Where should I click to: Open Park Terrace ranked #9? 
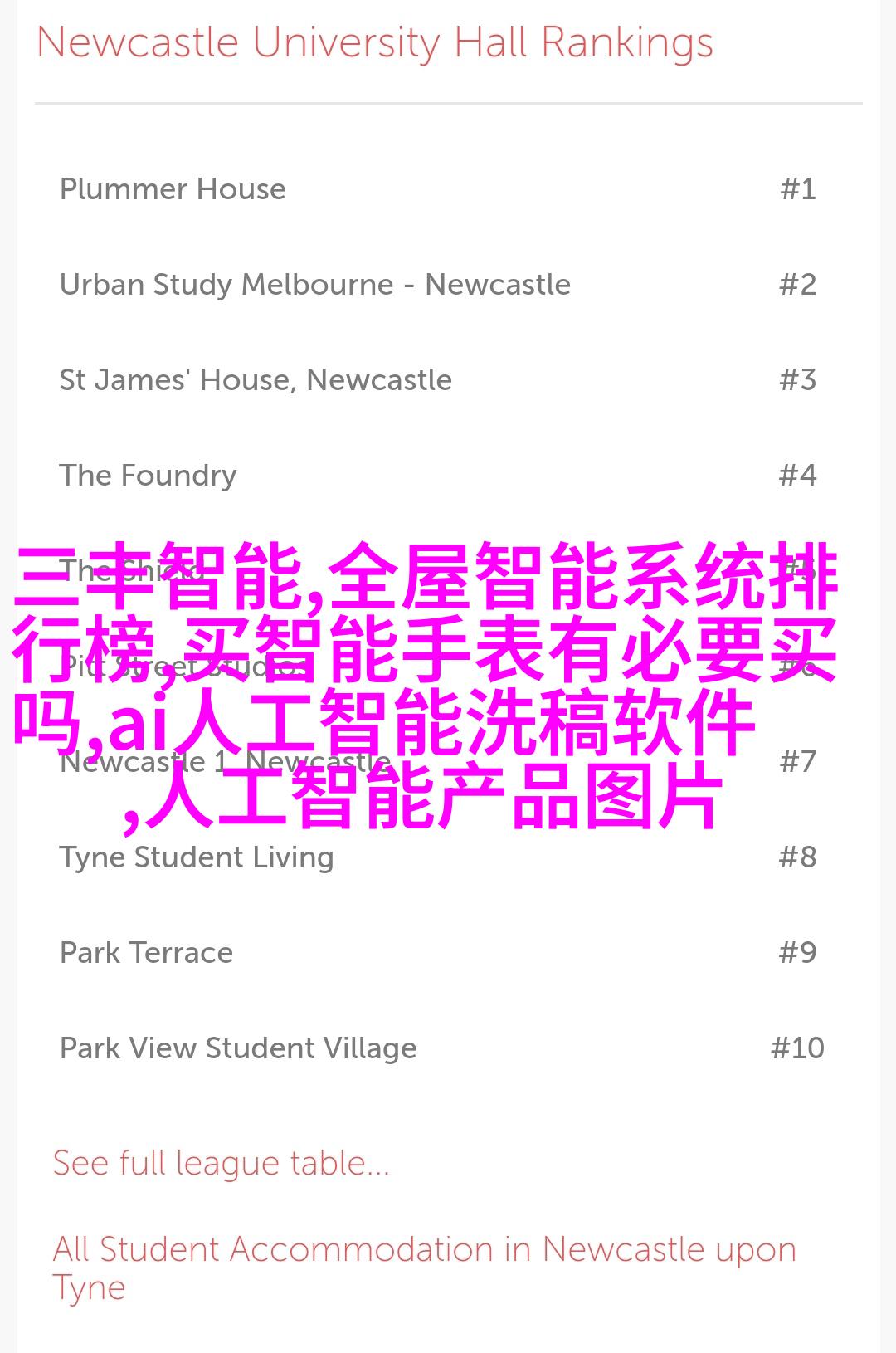146,953
